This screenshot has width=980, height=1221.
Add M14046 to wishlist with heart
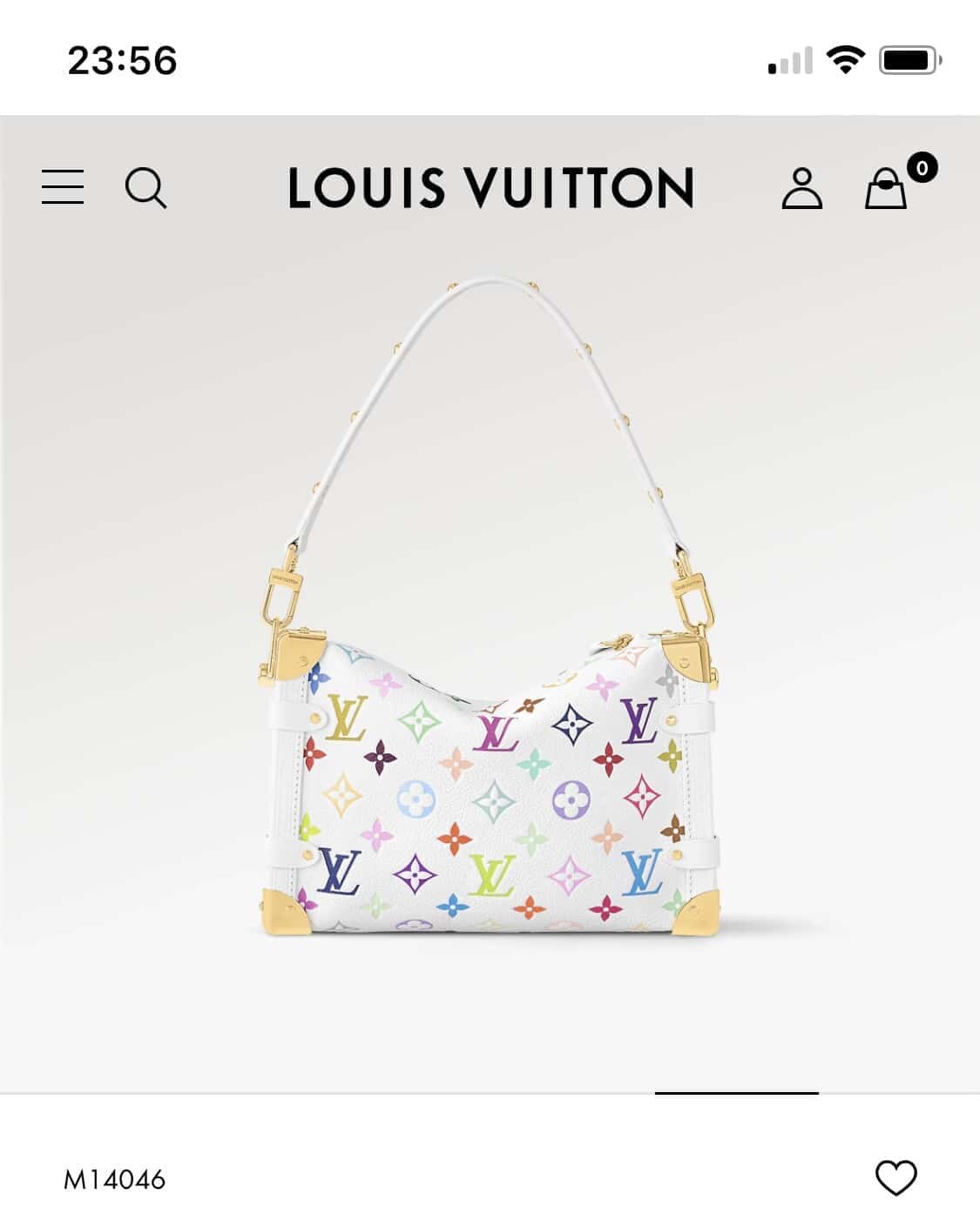896,1178
